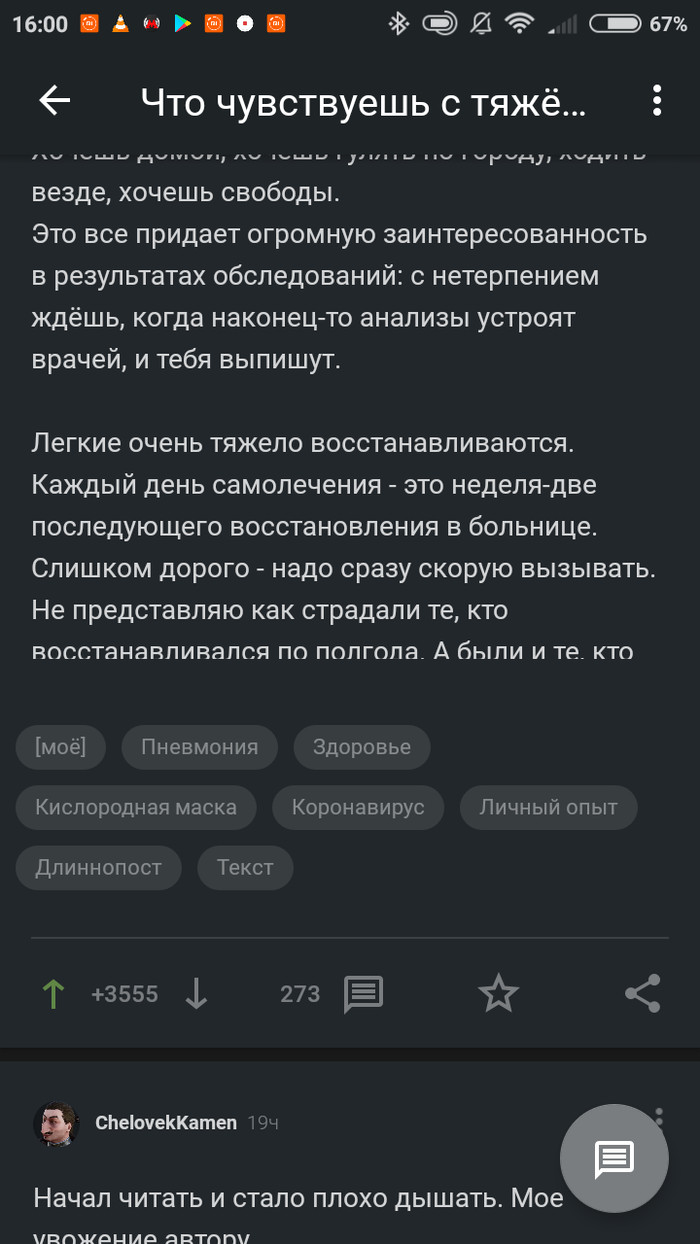Open the Кислородная маска tag
The image size is (700, 1244).
[x=136, y=807]
